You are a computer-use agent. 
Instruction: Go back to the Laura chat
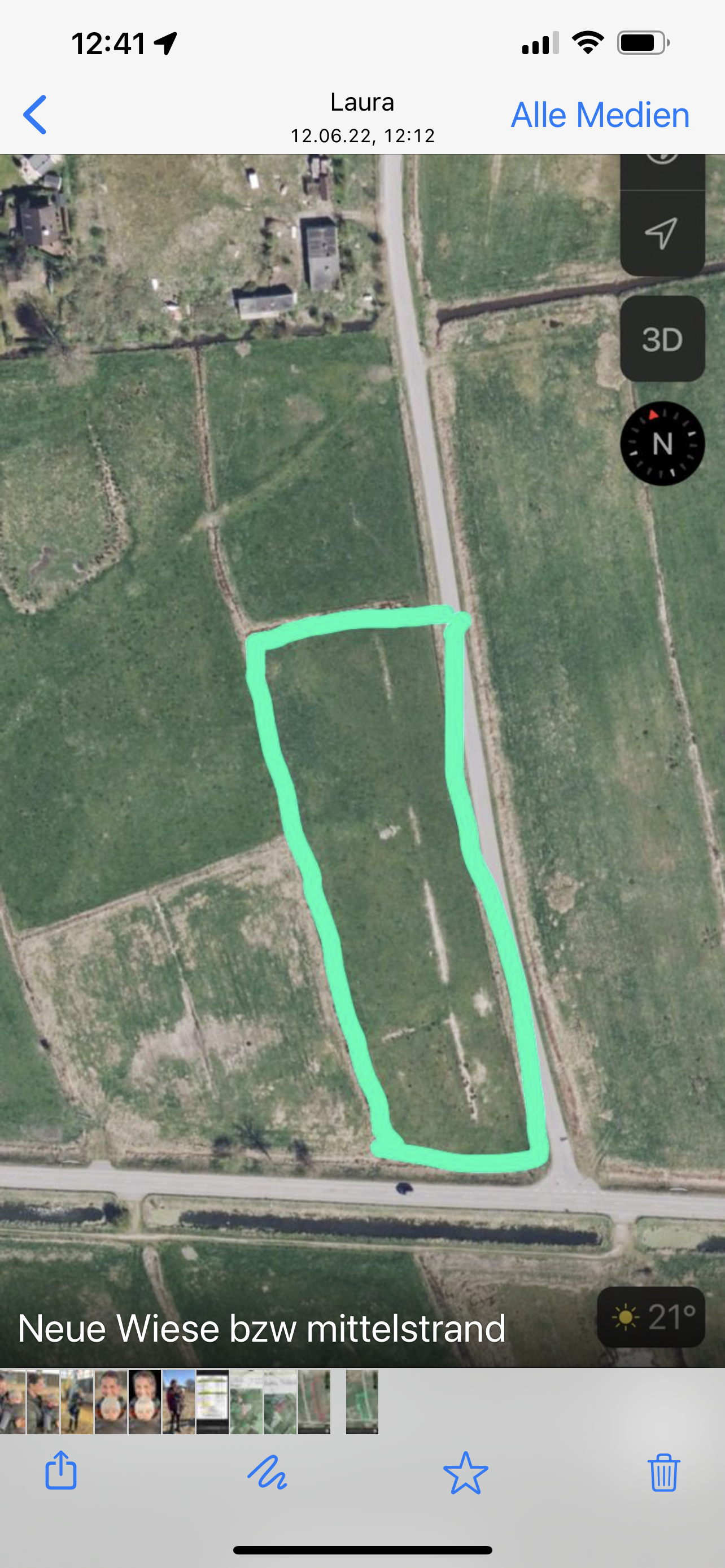pos(34,115)
